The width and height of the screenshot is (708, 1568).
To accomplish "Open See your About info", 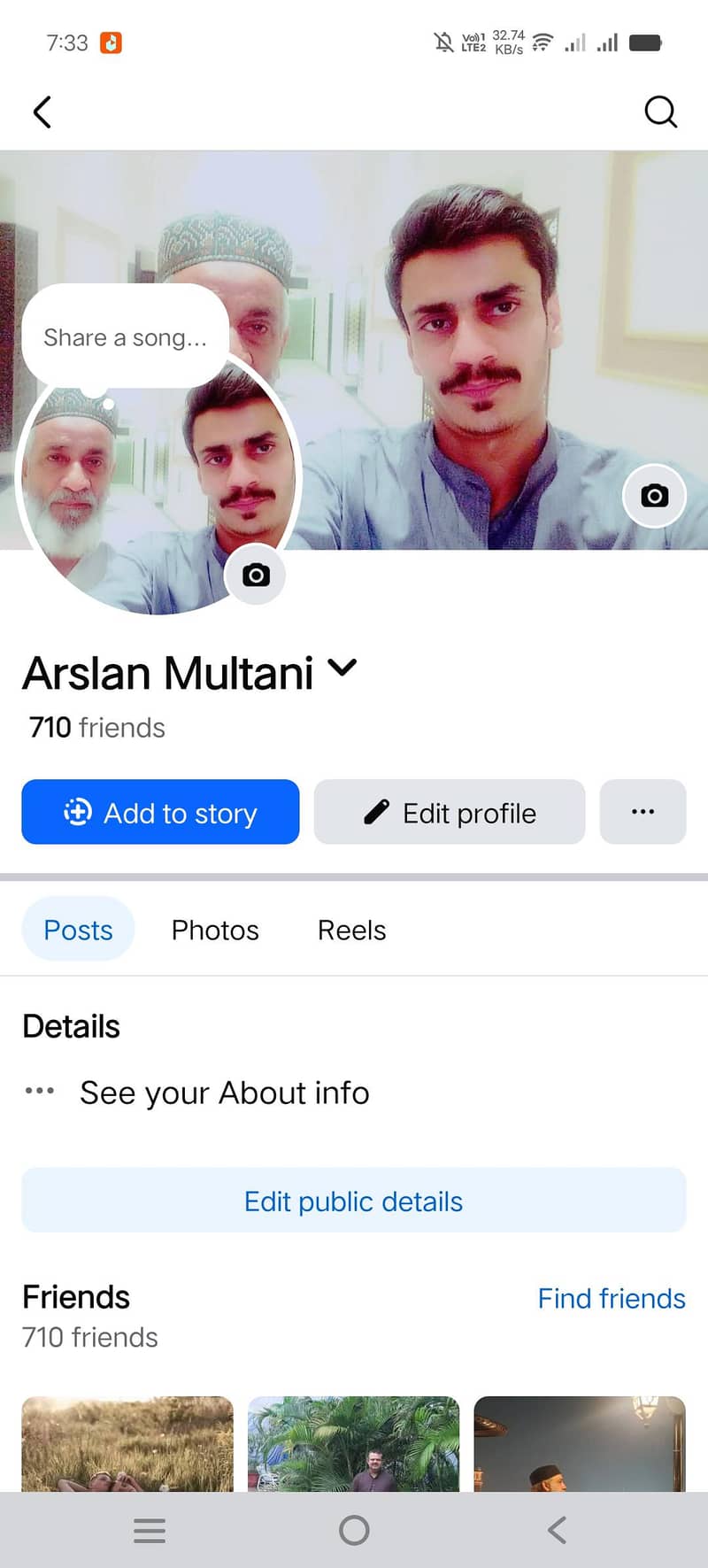I will tap(224, 1093).
